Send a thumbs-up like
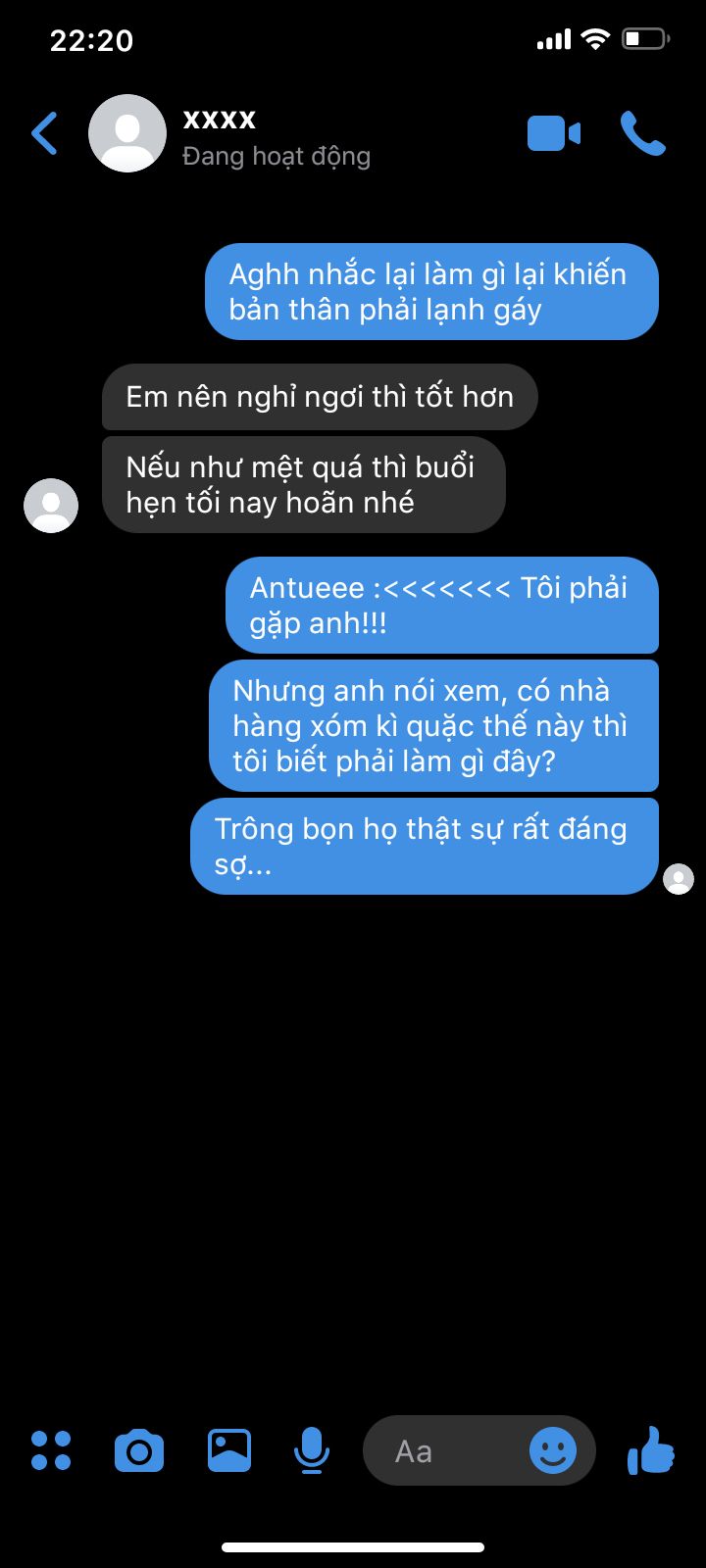Viewport: 706px width, 1568px height. click(x=651, y=1450)
